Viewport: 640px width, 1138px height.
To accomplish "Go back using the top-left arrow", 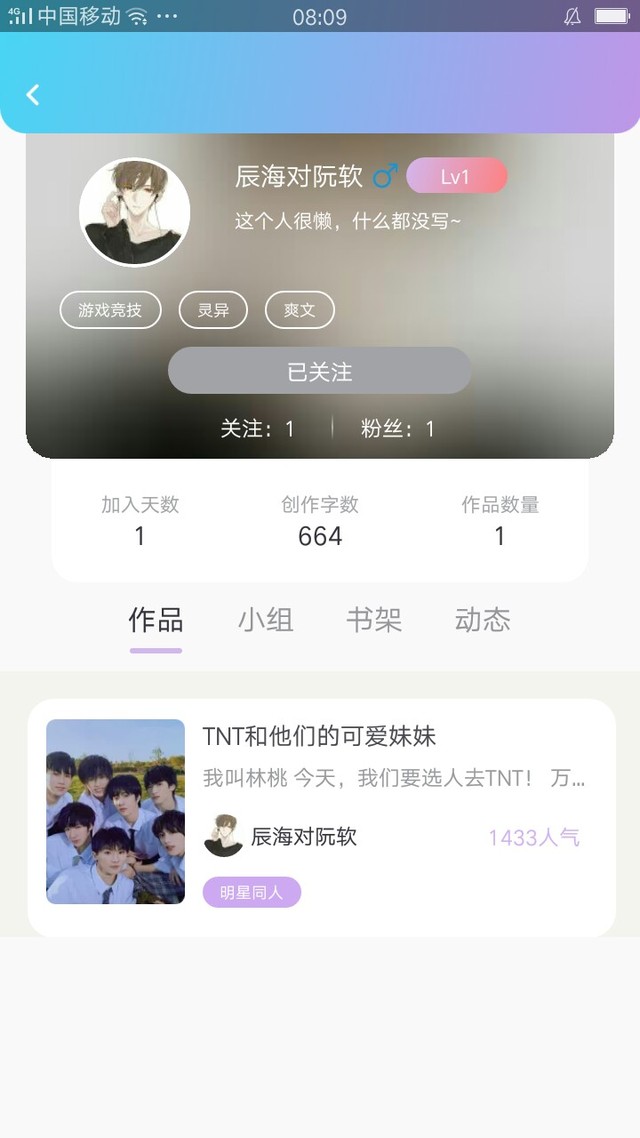I will click(x=33, y=94).
